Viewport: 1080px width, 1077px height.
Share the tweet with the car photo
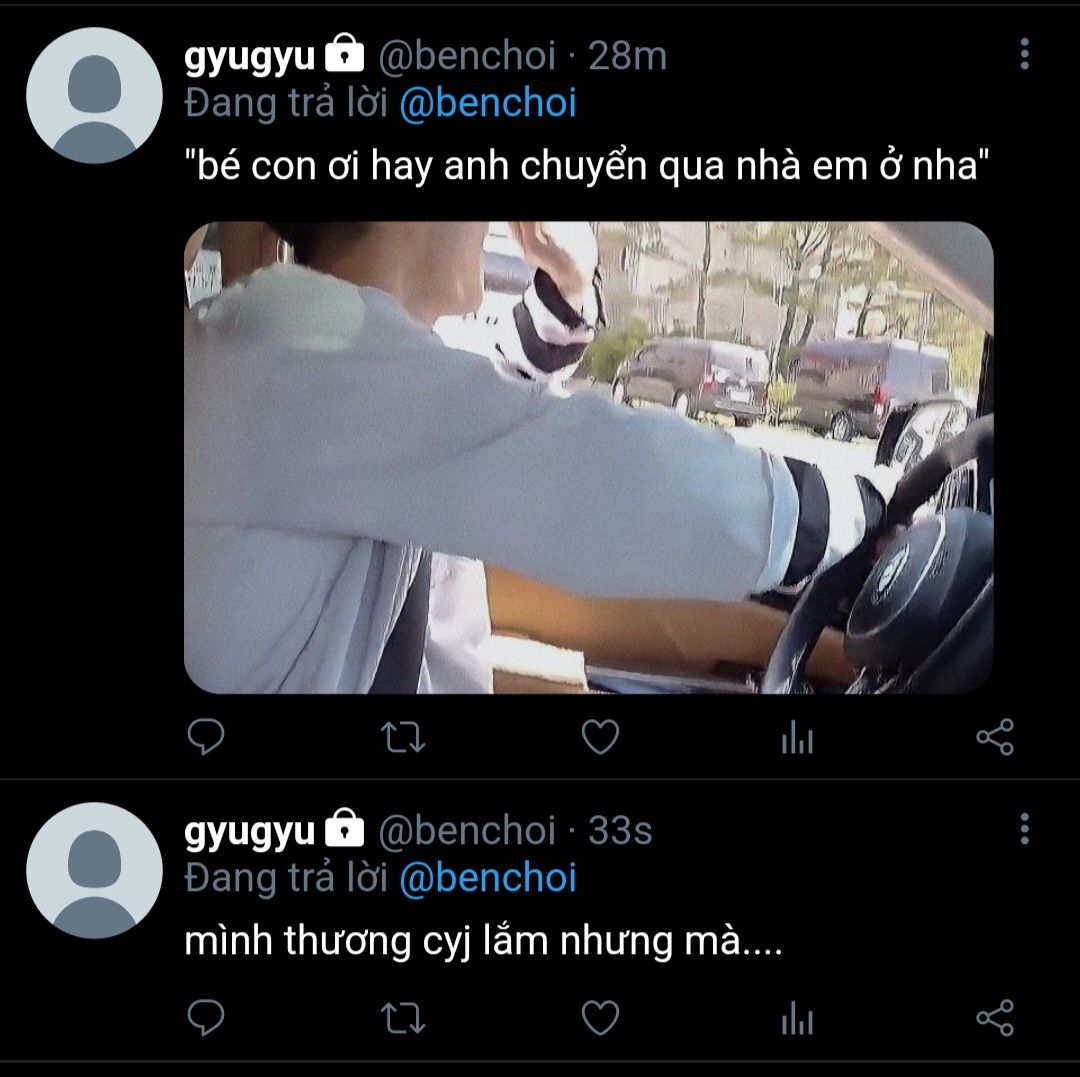[994, 738]
